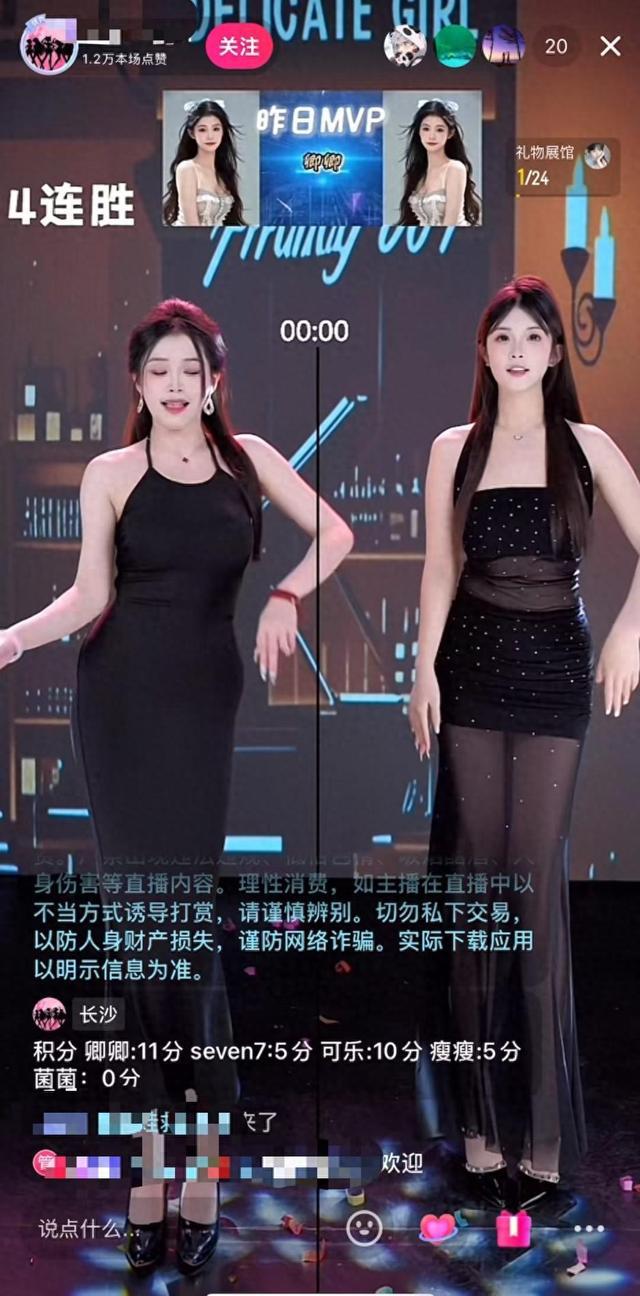Open the streamer's profile avatar
Image resolution: width=640 pixels, height=1296 pixels.
(x=47, y=47)
